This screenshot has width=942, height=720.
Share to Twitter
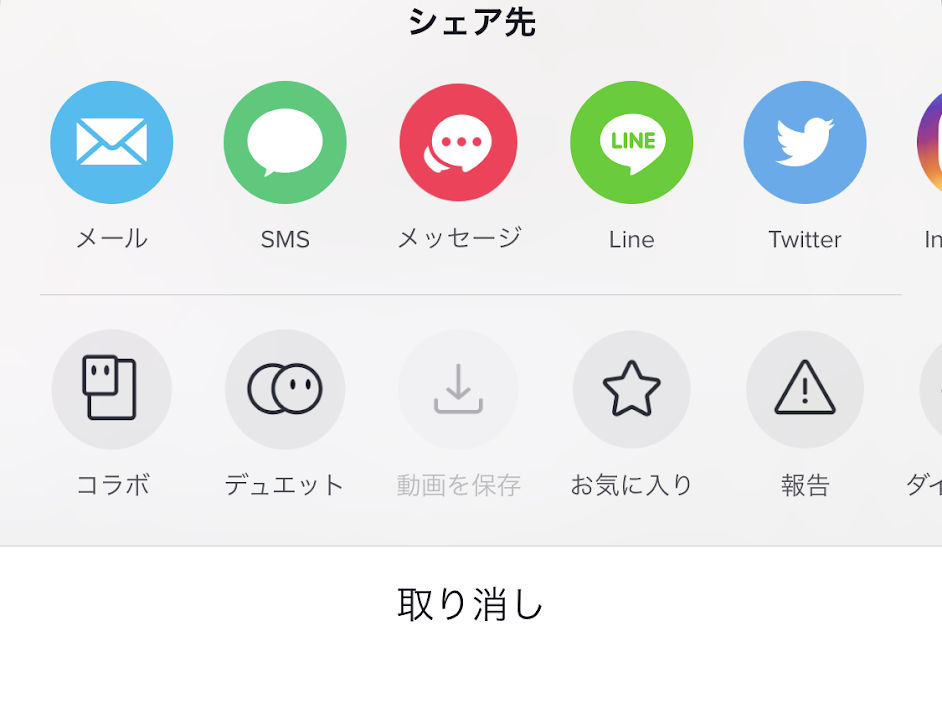(805, 143)
